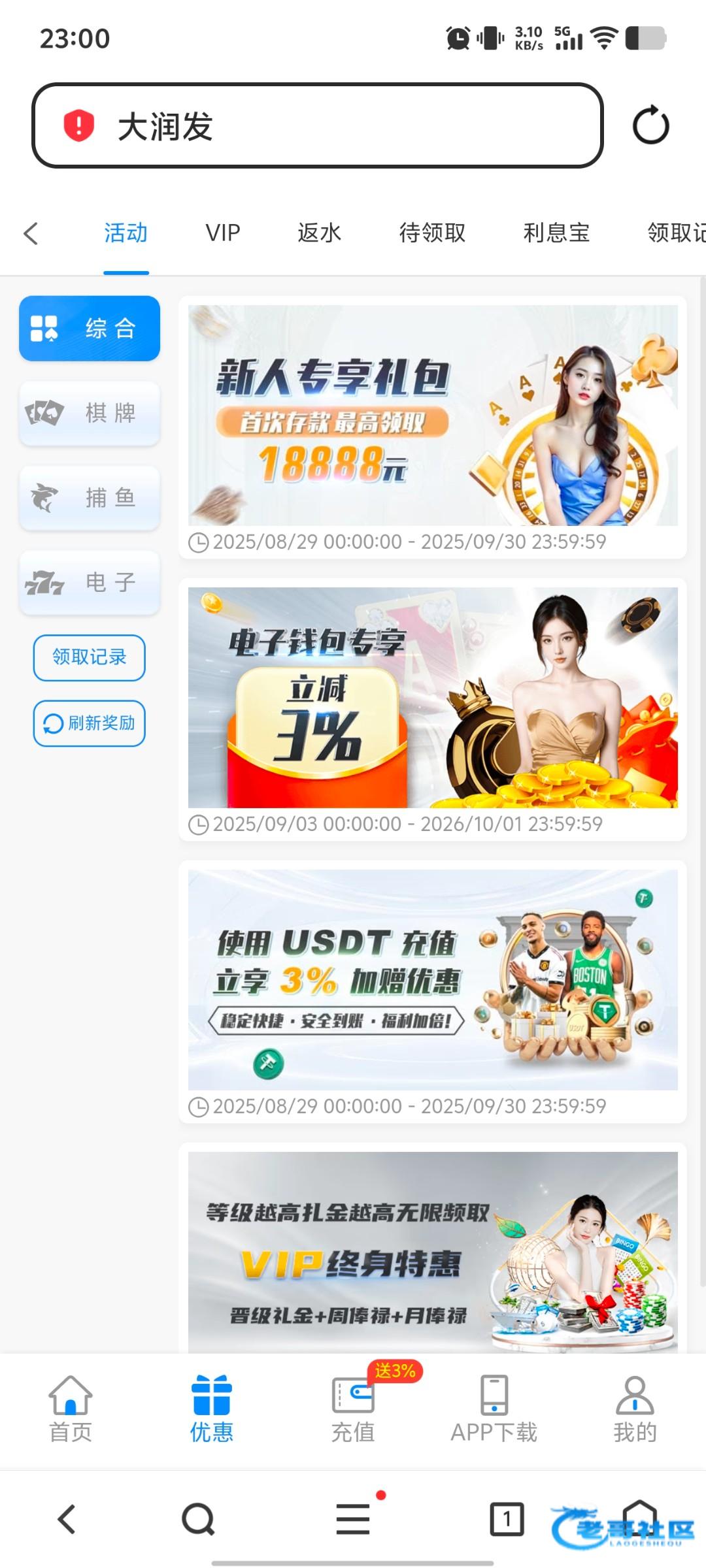
Task: Tap the 刷新奖励 button
Action: pyautogui.click(x=90, y=723)
